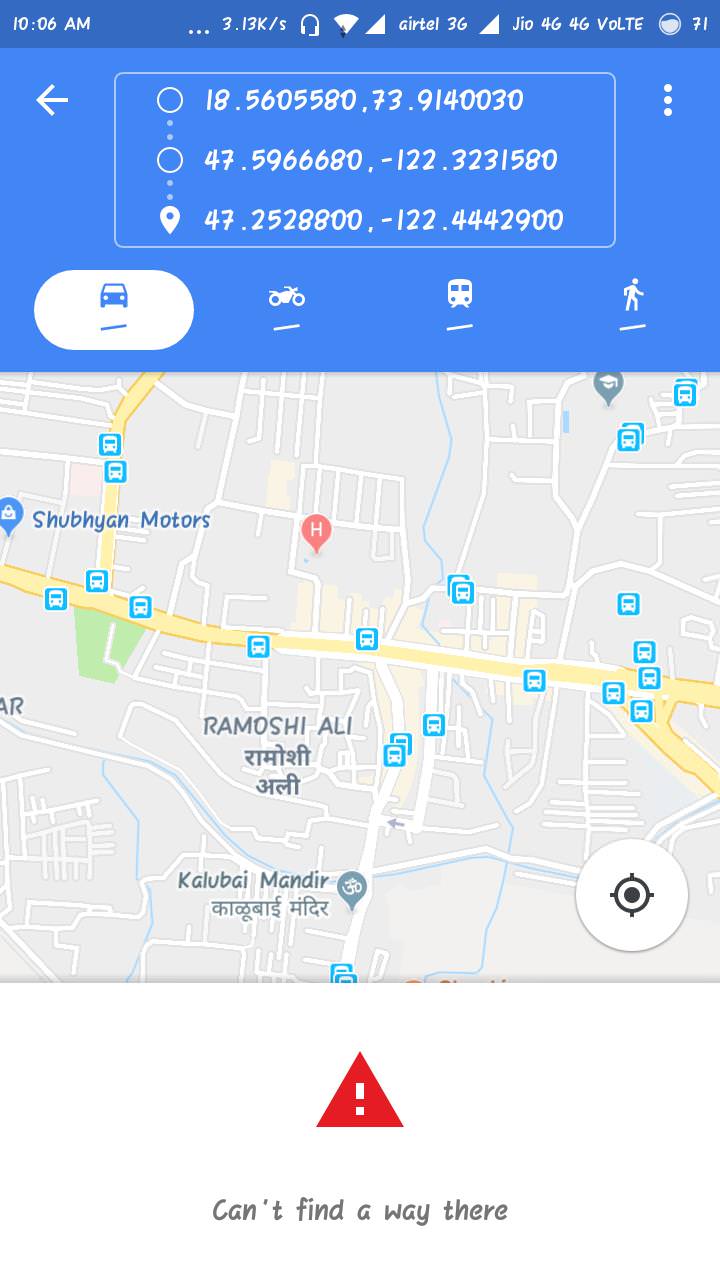
Task: Open Shubhyan Motors place on map
Action: [x=121, y=520]
